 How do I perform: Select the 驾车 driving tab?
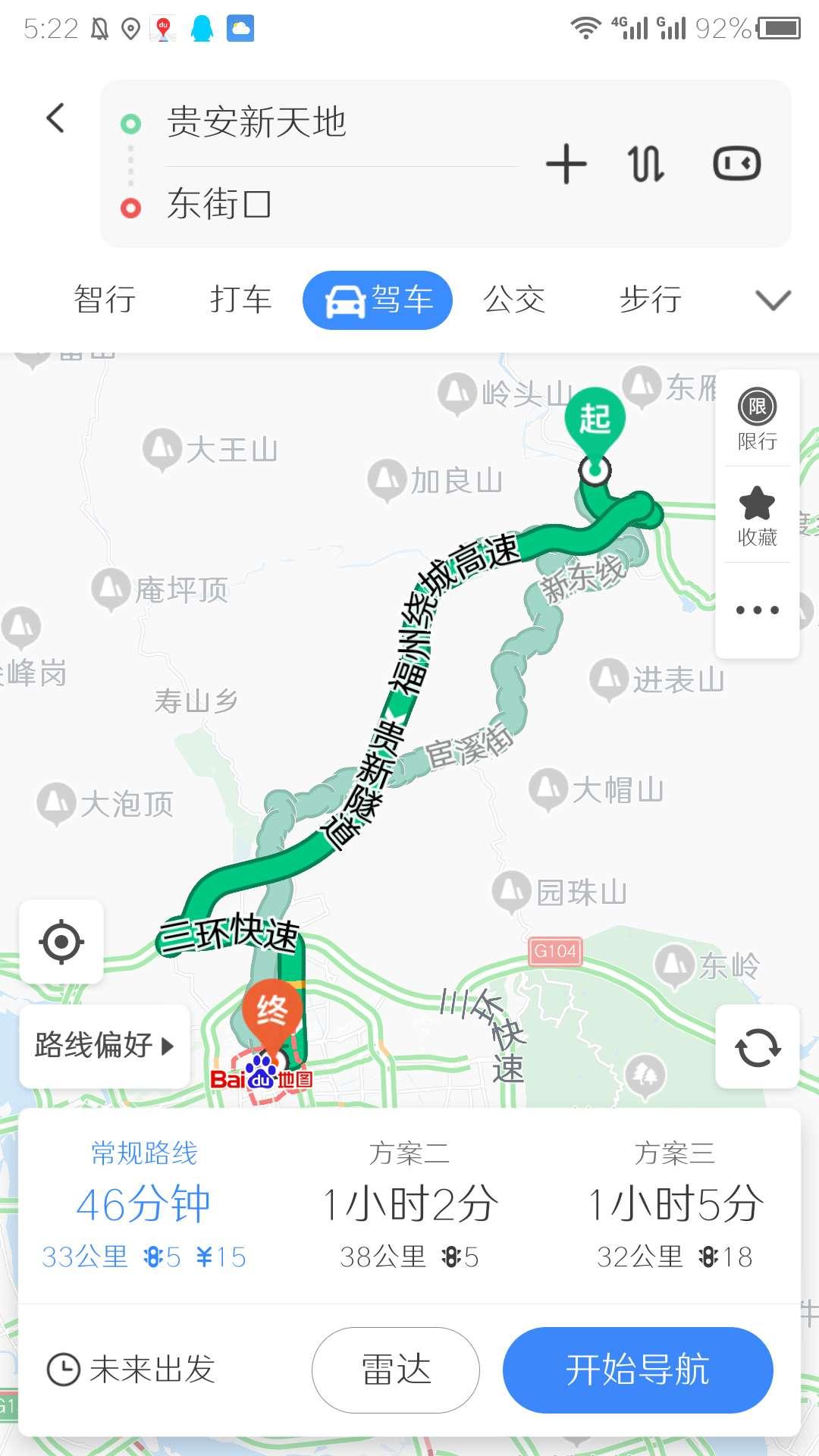378,300
